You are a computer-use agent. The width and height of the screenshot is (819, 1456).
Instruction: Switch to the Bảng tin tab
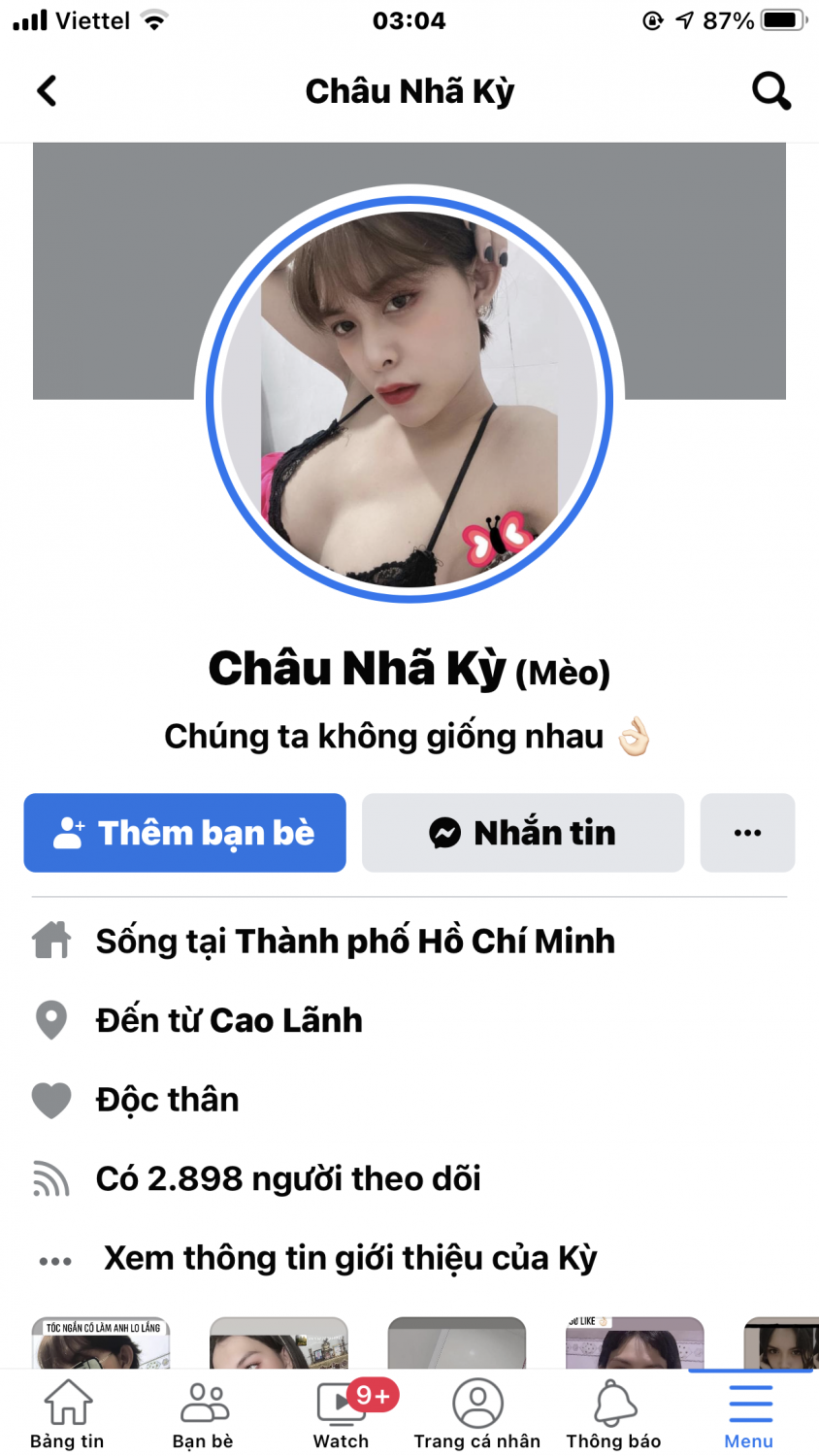(67, 1414)
